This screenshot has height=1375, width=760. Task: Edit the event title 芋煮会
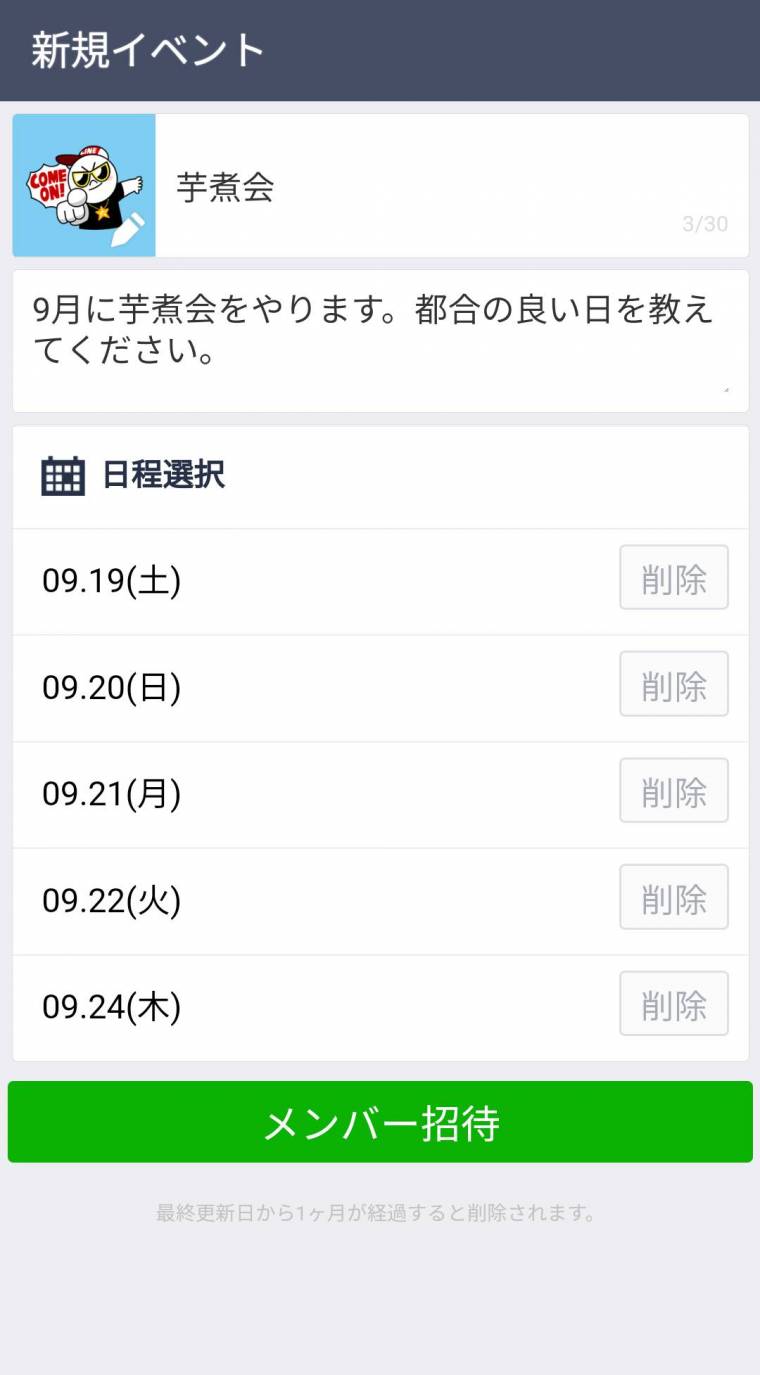[452, 186]
